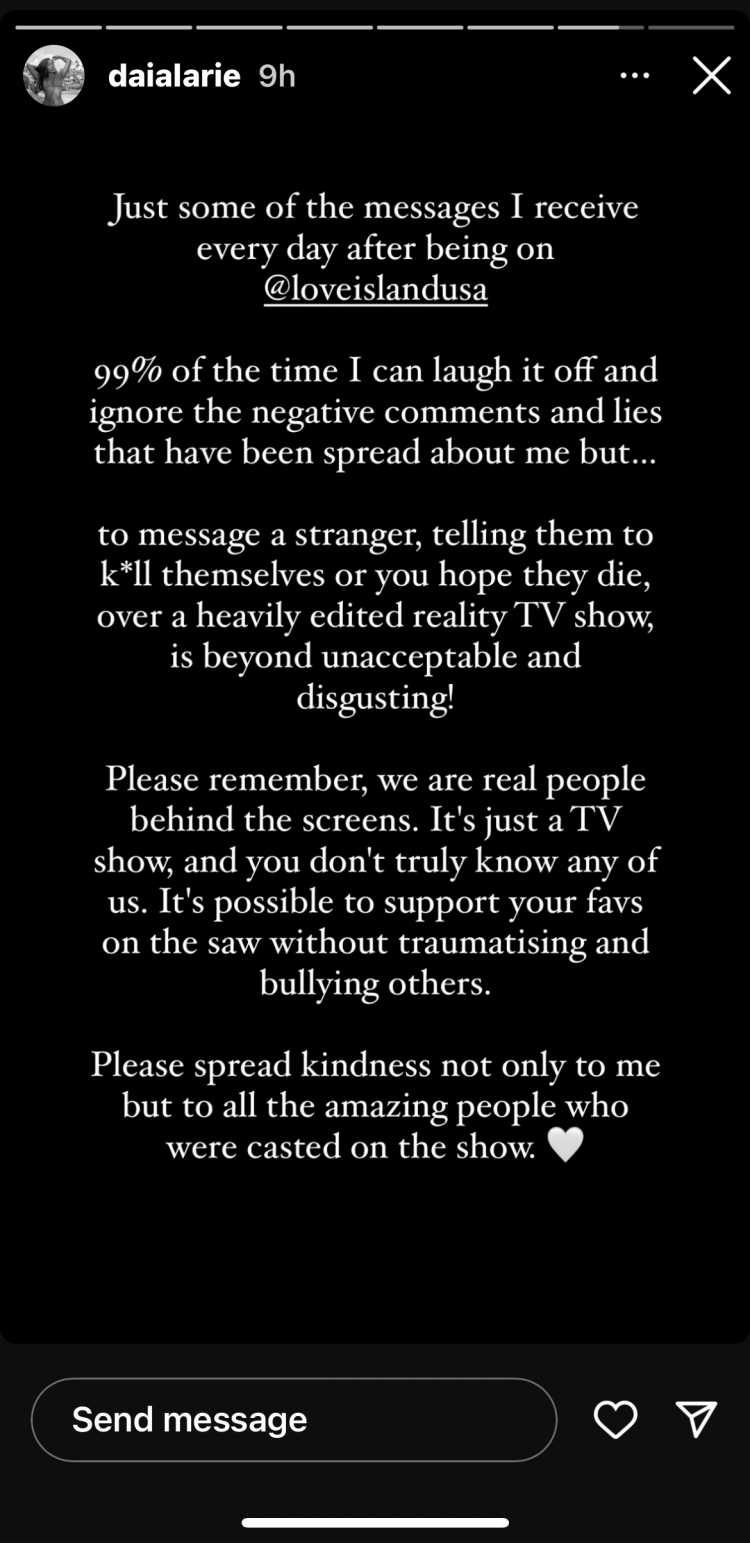This screenshot has width=750, height=1543.
Task: Open the three-dot story options menu
Action: [635, 76]
